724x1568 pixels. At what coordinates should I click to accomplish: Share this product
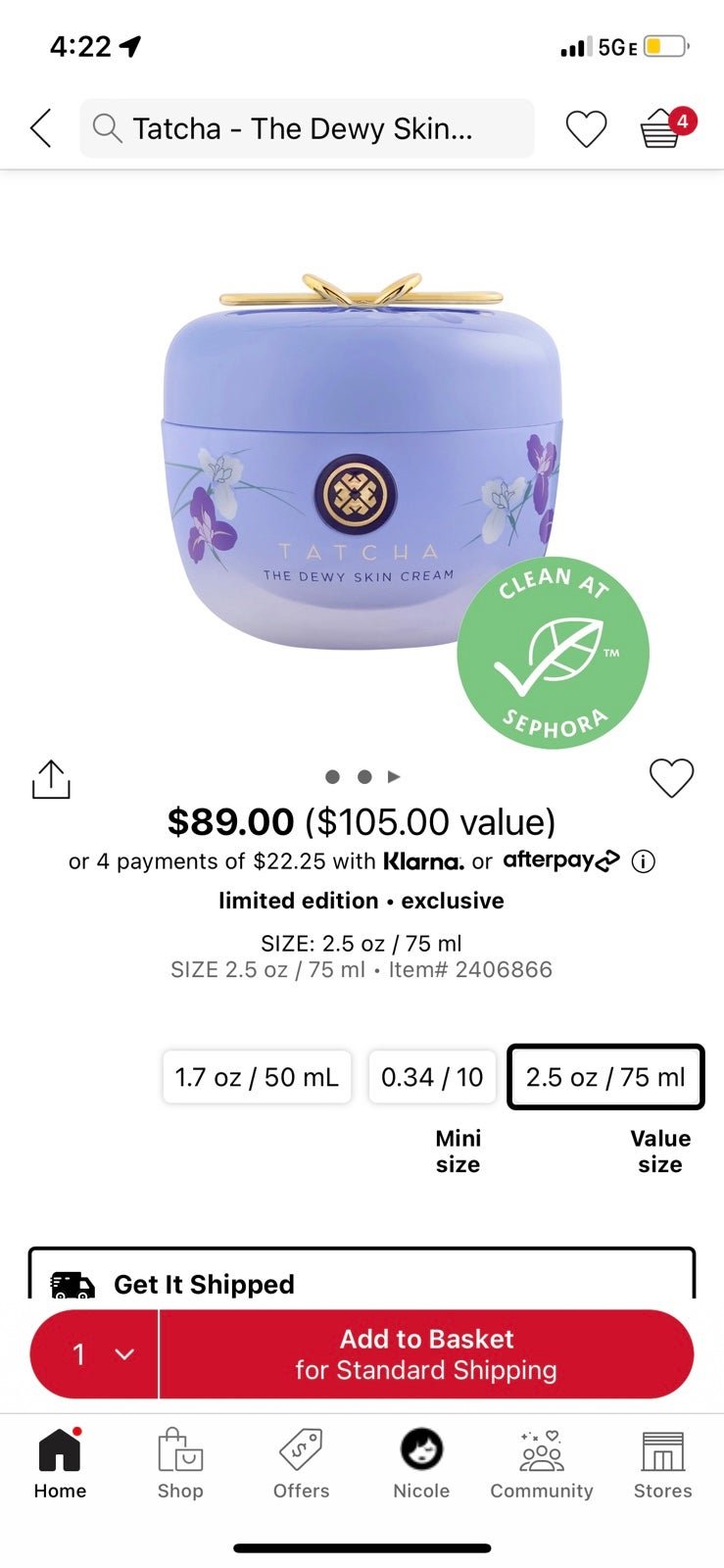tap(51, 779)
